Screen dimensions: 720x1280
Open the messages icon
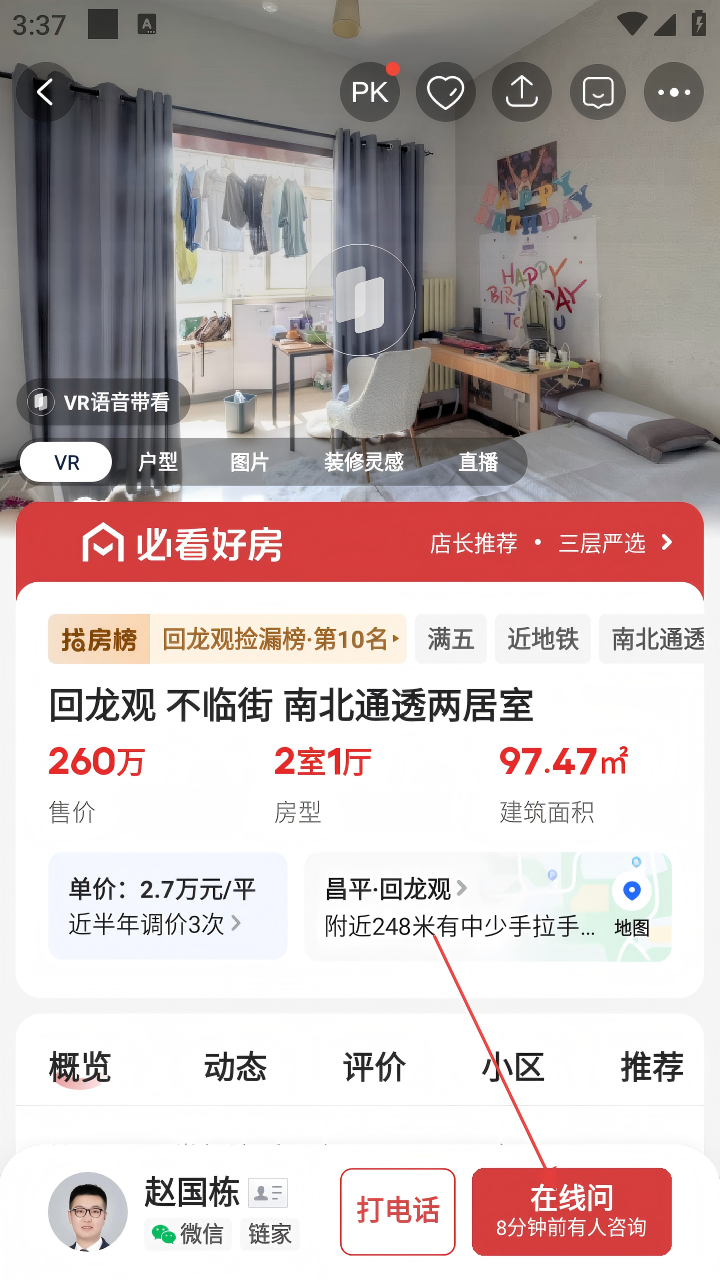point(598,93)
